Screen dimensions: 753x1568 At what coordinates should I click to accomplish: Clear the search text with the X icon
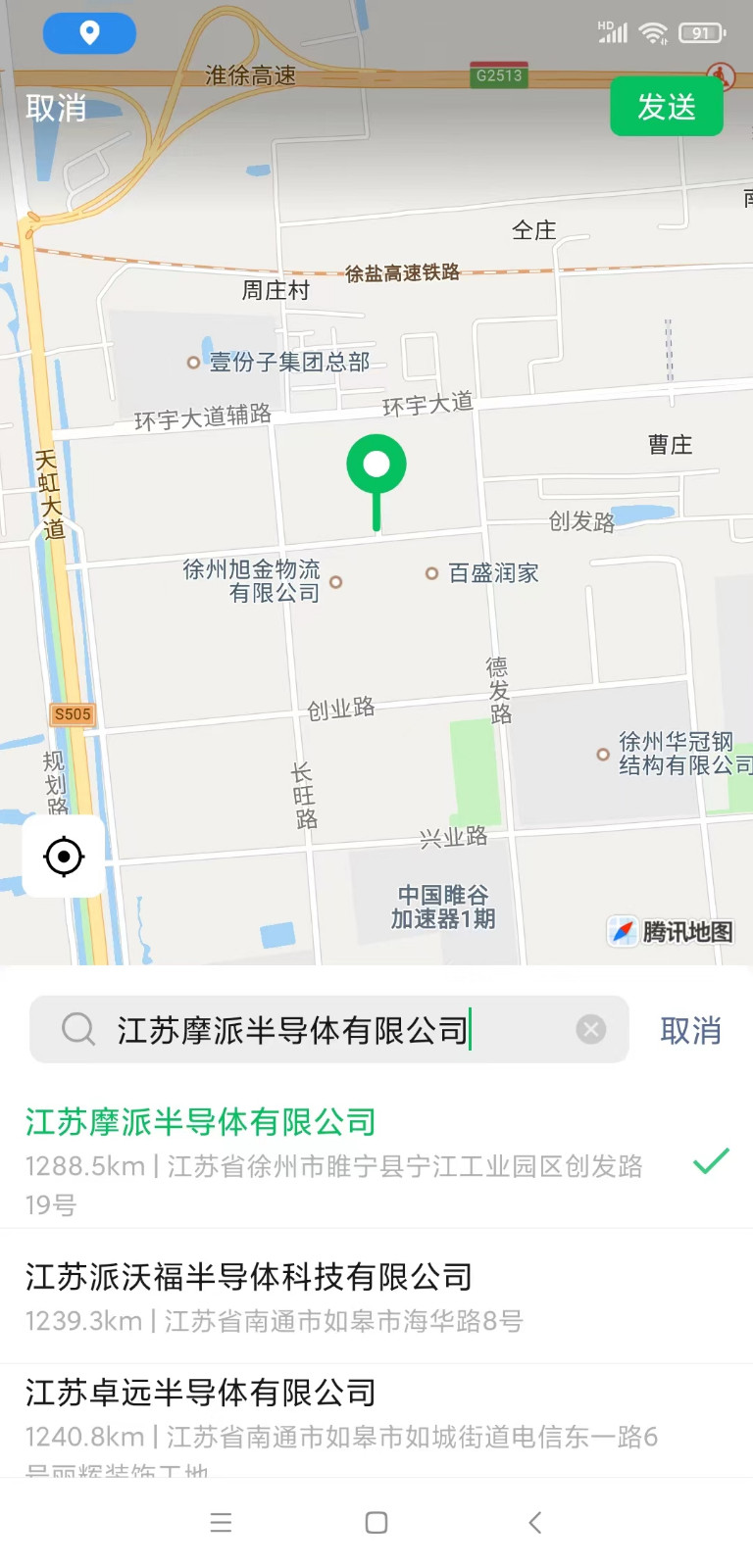click(591, 1029)
